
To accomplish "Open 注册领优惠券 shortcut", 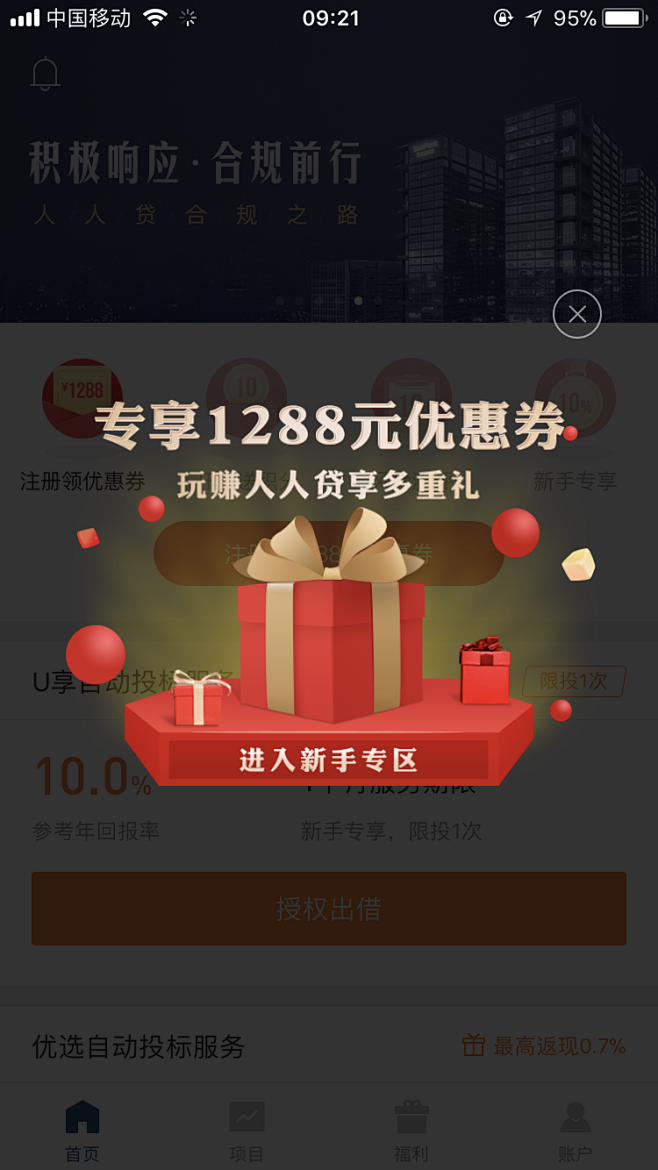I will [82, 425].
